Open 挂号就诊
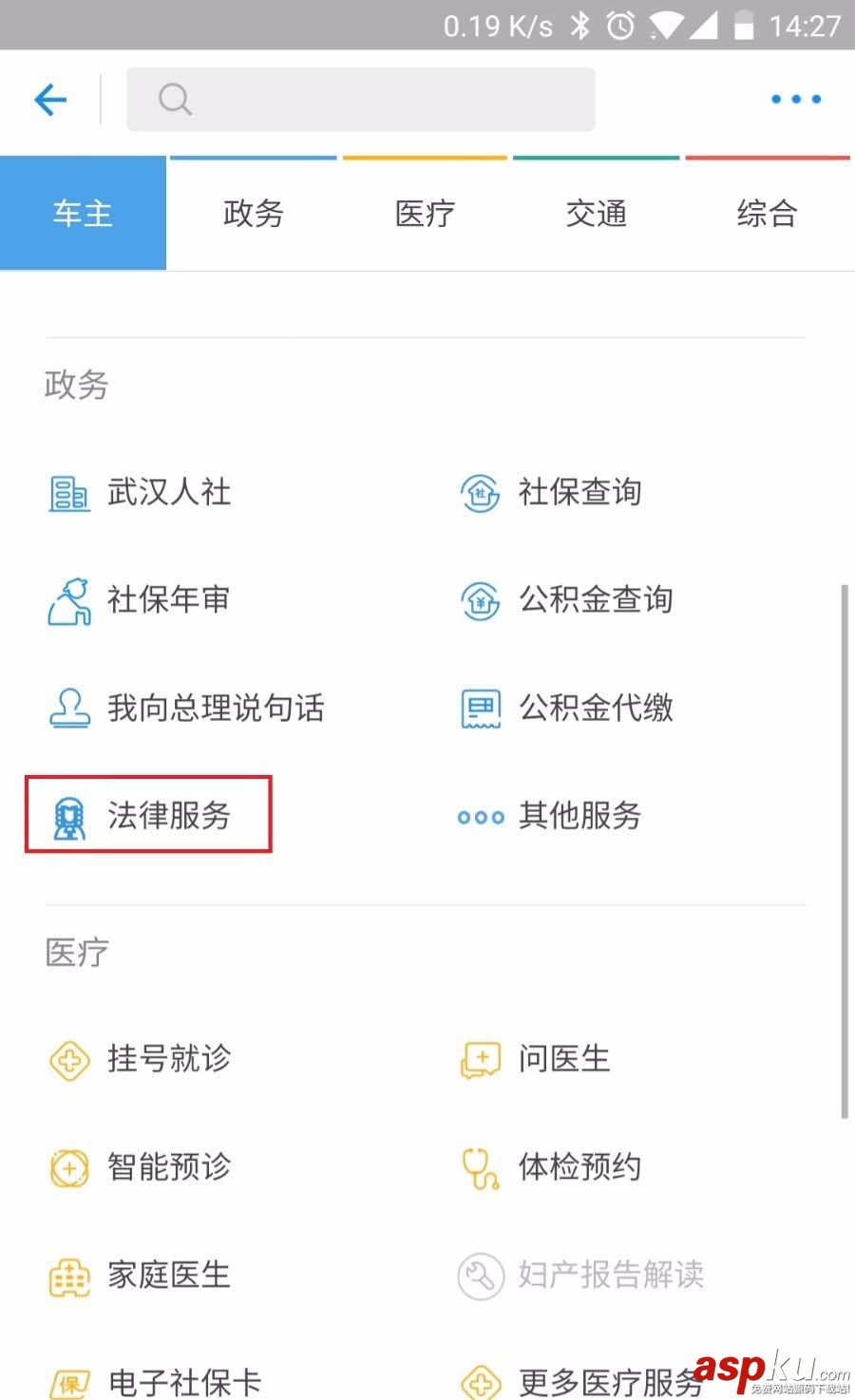 (141, 1058)
